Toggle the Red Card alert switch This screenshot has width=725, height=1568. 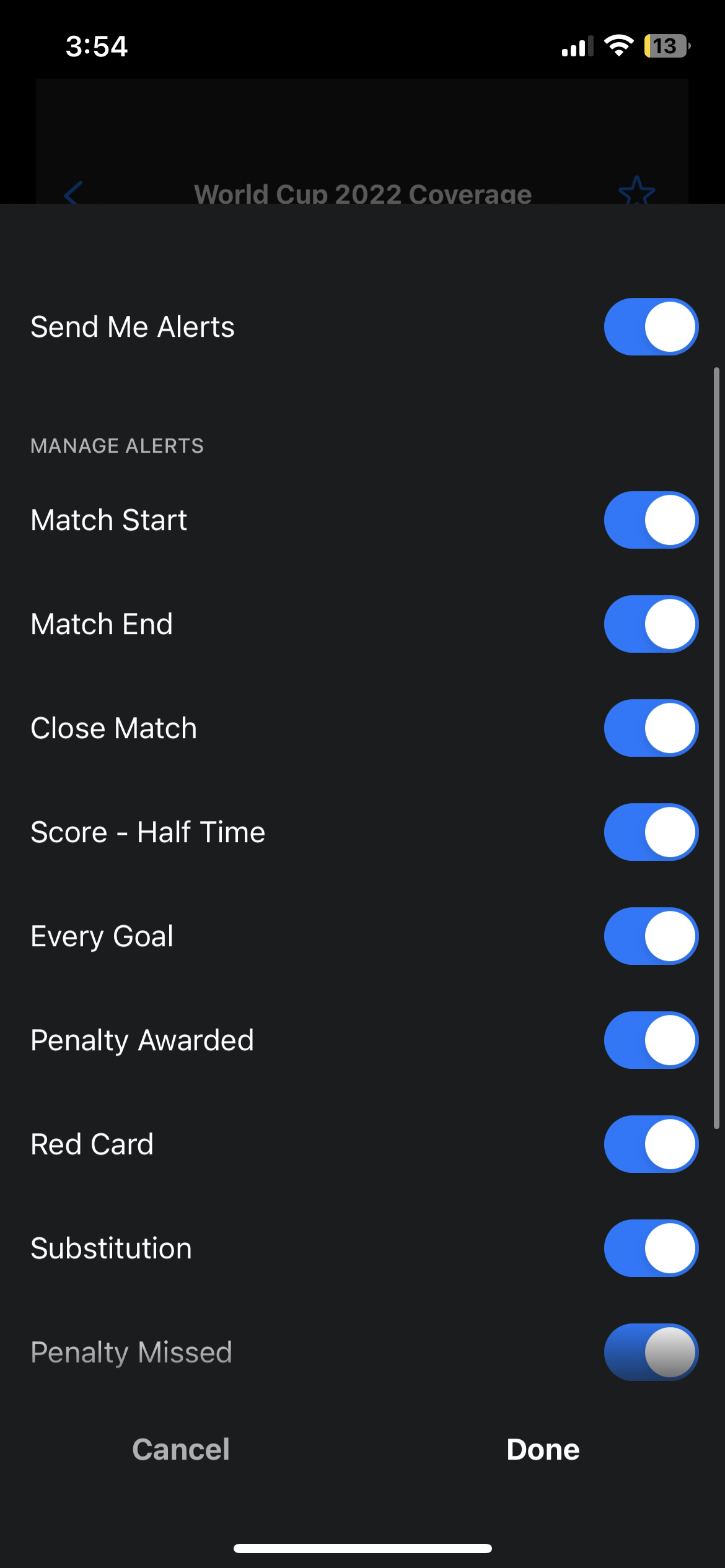click(651, 1144)
